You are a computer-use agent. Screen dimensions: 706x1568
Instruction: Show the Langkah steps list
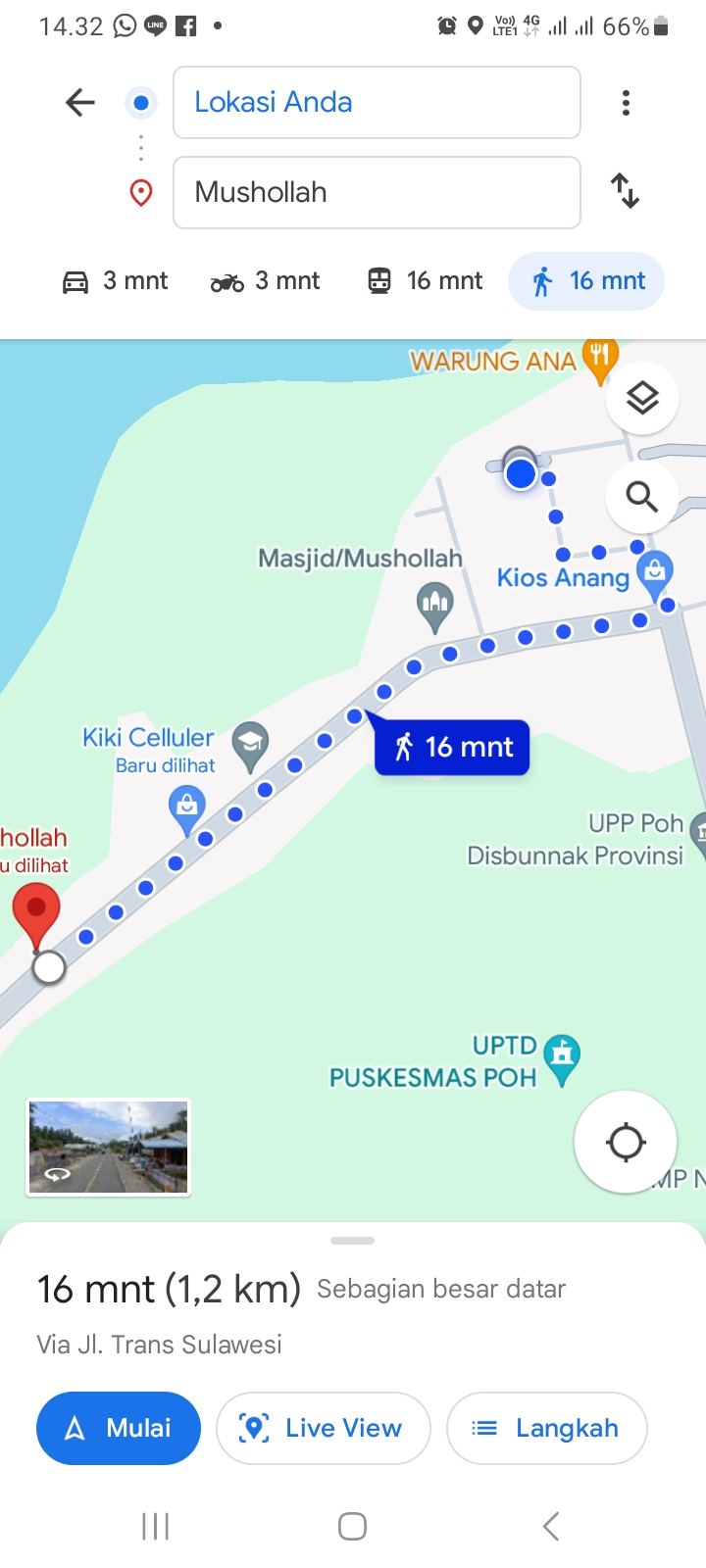coord(547,1428)
